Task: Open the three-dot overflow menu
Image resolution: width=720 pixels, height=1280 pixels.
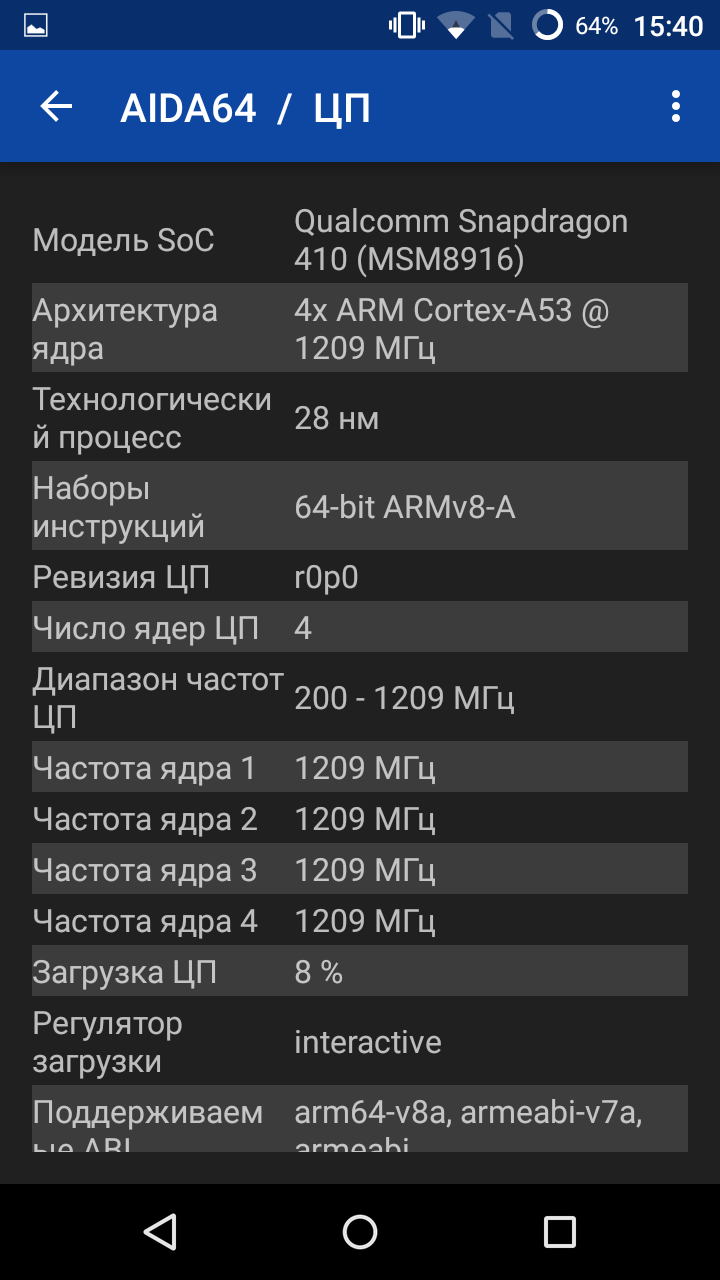Action: click(676, 106)
